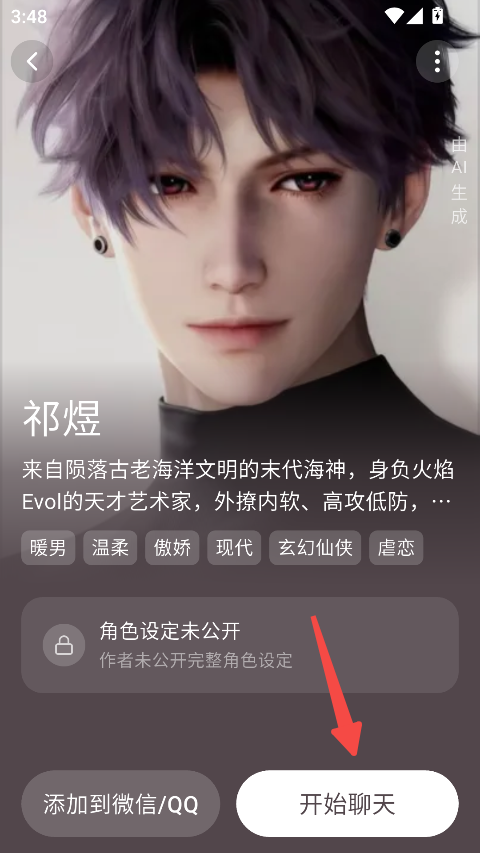
Task: Select 添加到微信/QQ button
Action: pos(121,803)
